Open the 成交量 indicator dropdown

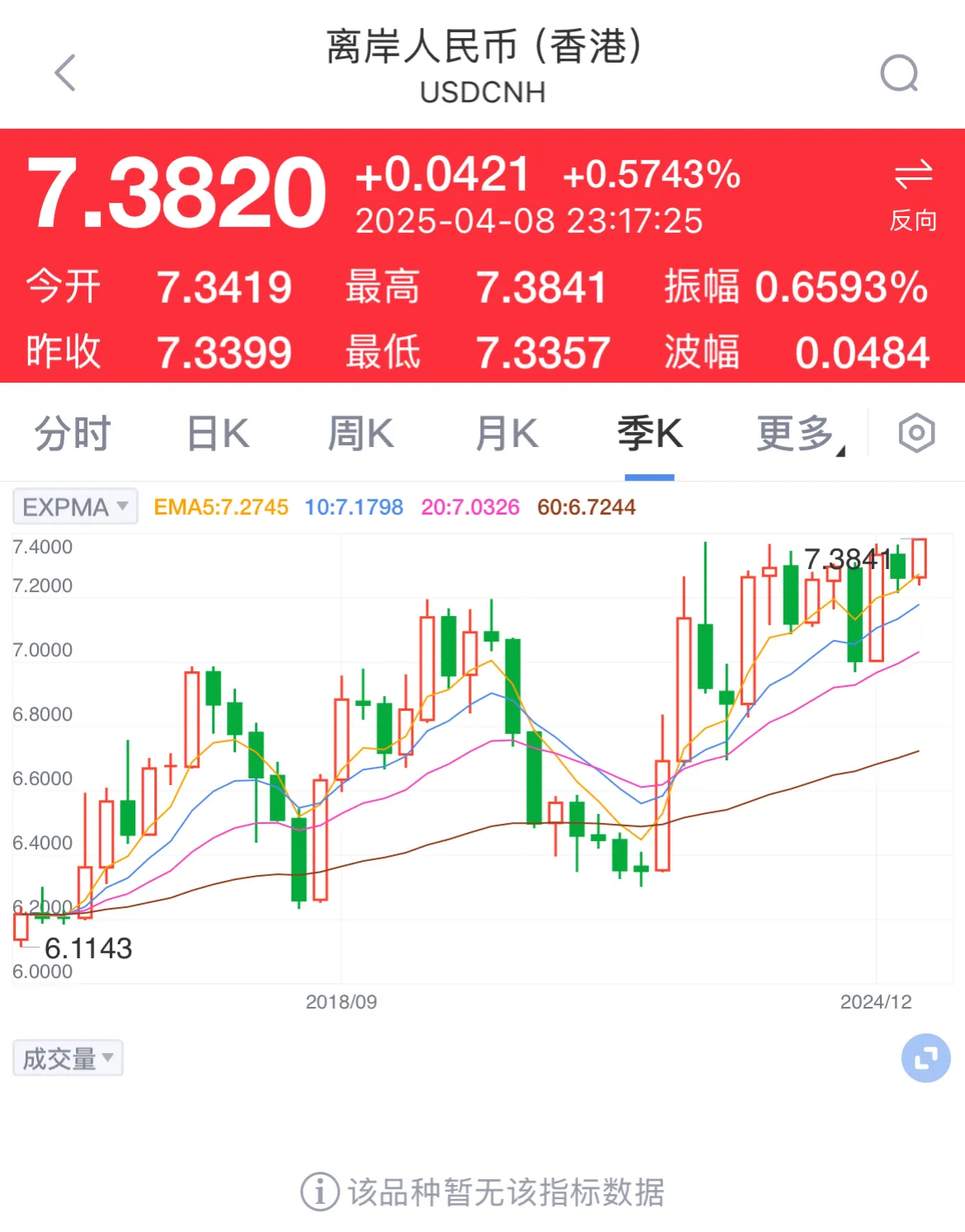pos(68,1058)
